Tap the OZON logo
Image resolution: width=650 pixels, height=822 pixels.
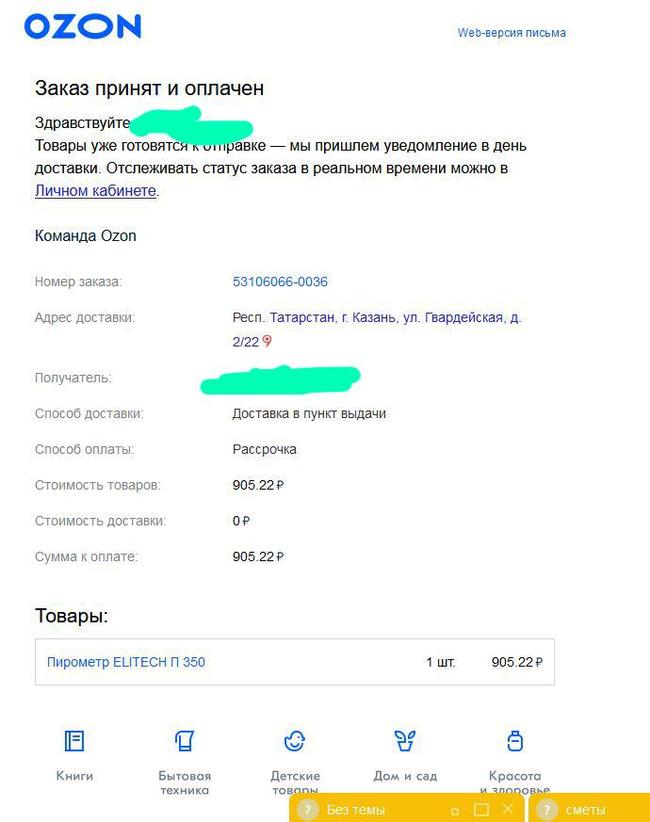click(x=82, y=27)
